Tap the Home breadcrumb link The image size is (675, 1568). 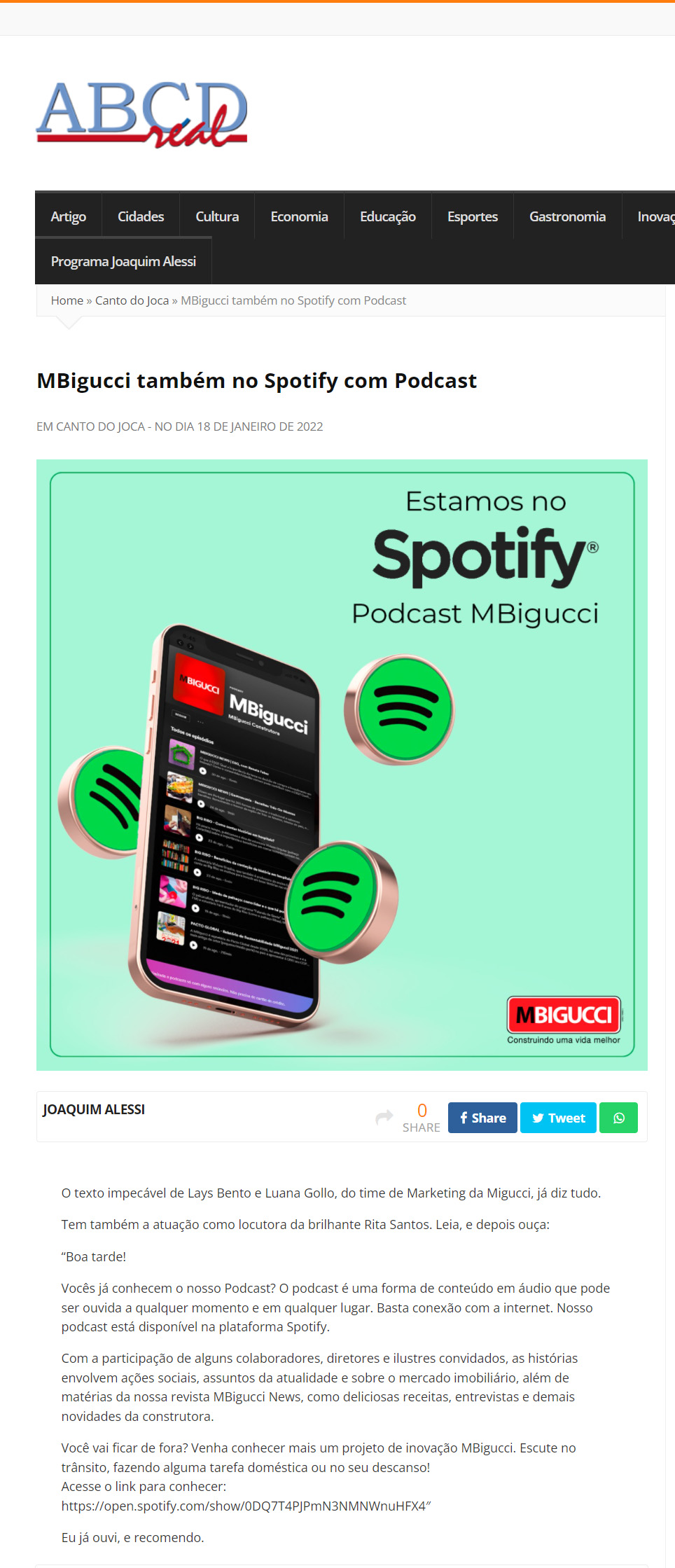tap(67, 300)
